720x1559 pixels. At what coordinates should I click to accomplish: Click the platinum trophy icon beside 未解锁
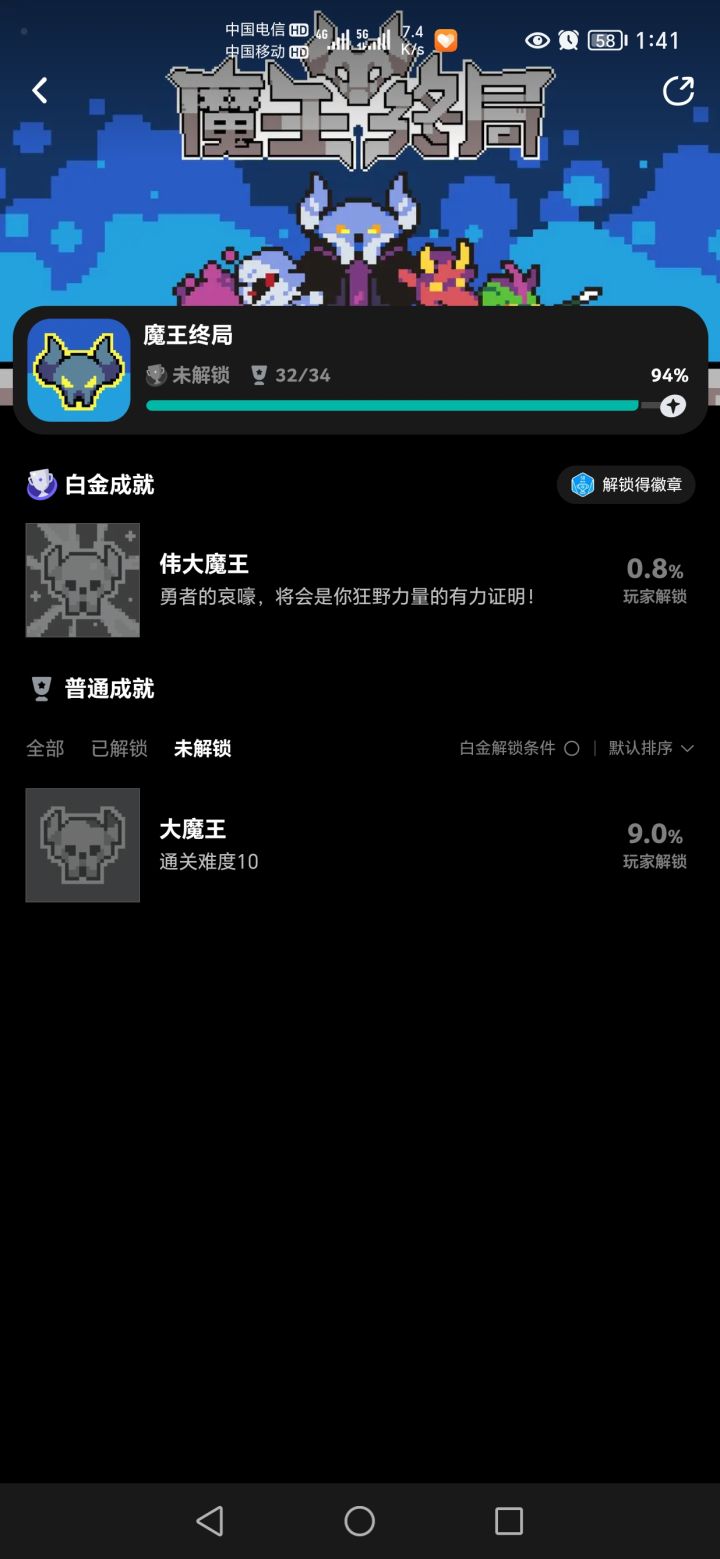point(157,375)
